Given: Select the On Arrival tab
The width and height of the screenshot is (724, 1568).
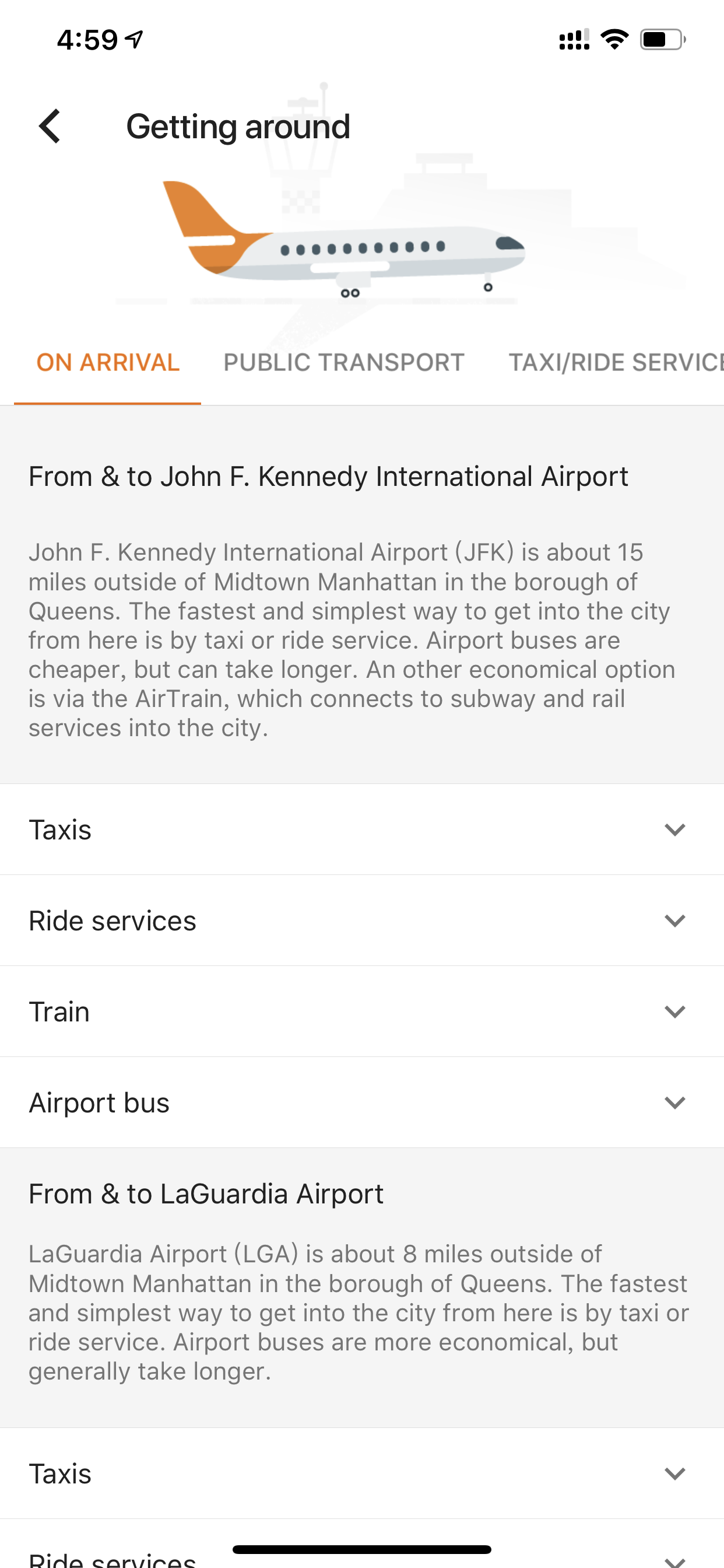Looking at the screenshot, I should click(x=108, y=363).
